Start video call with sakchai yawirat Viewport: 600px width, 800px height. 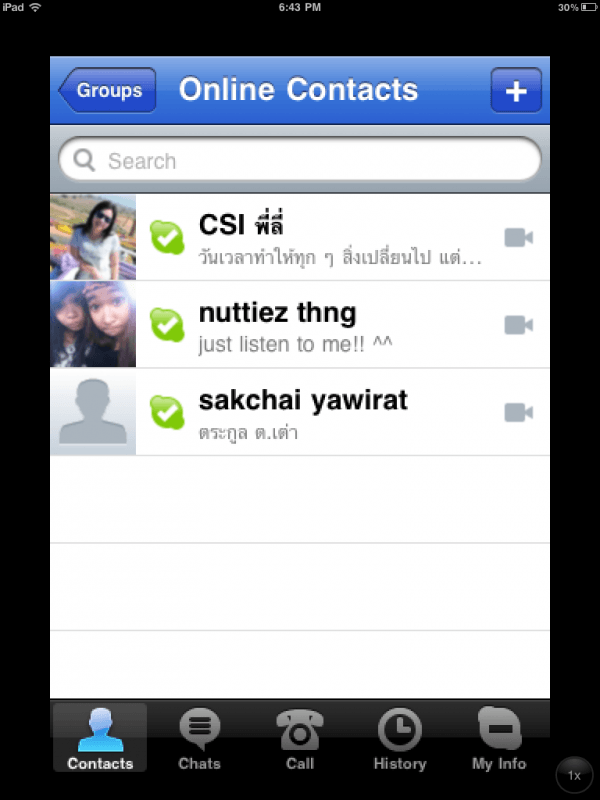pyautogui.click(x=518, y=412)
